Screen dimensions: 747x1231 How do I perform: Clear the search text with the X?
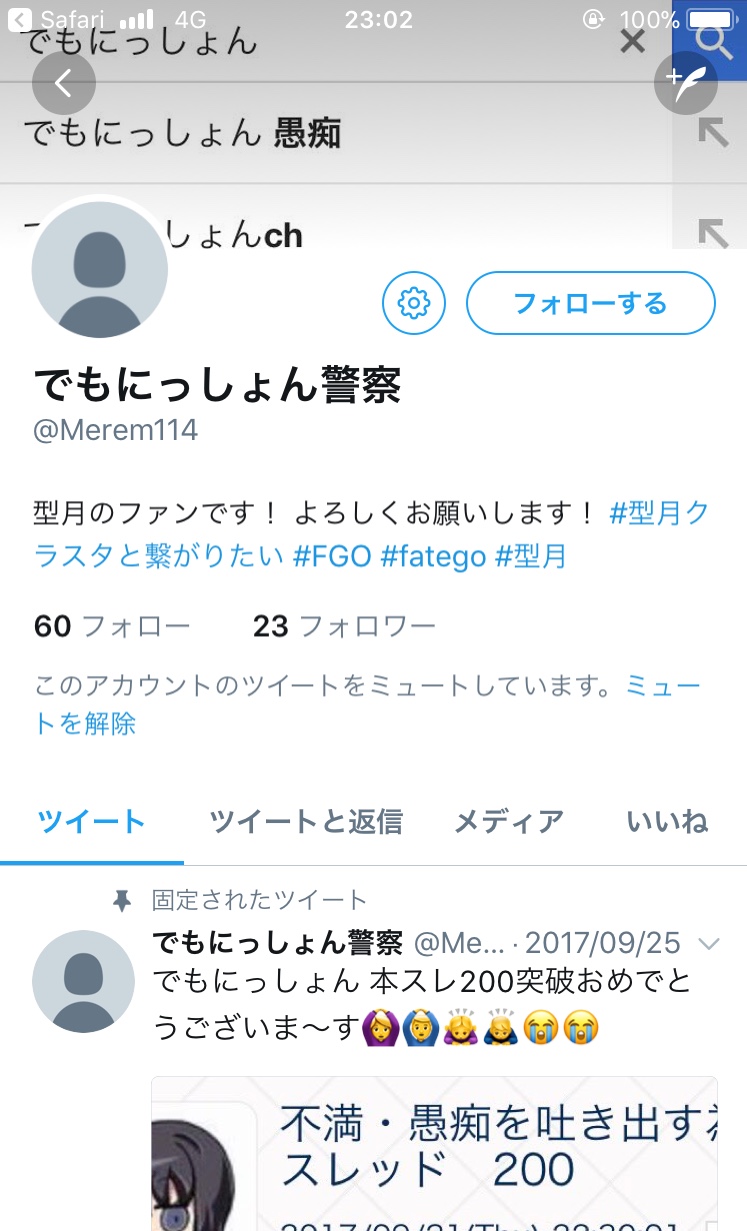tap(632, 41)
